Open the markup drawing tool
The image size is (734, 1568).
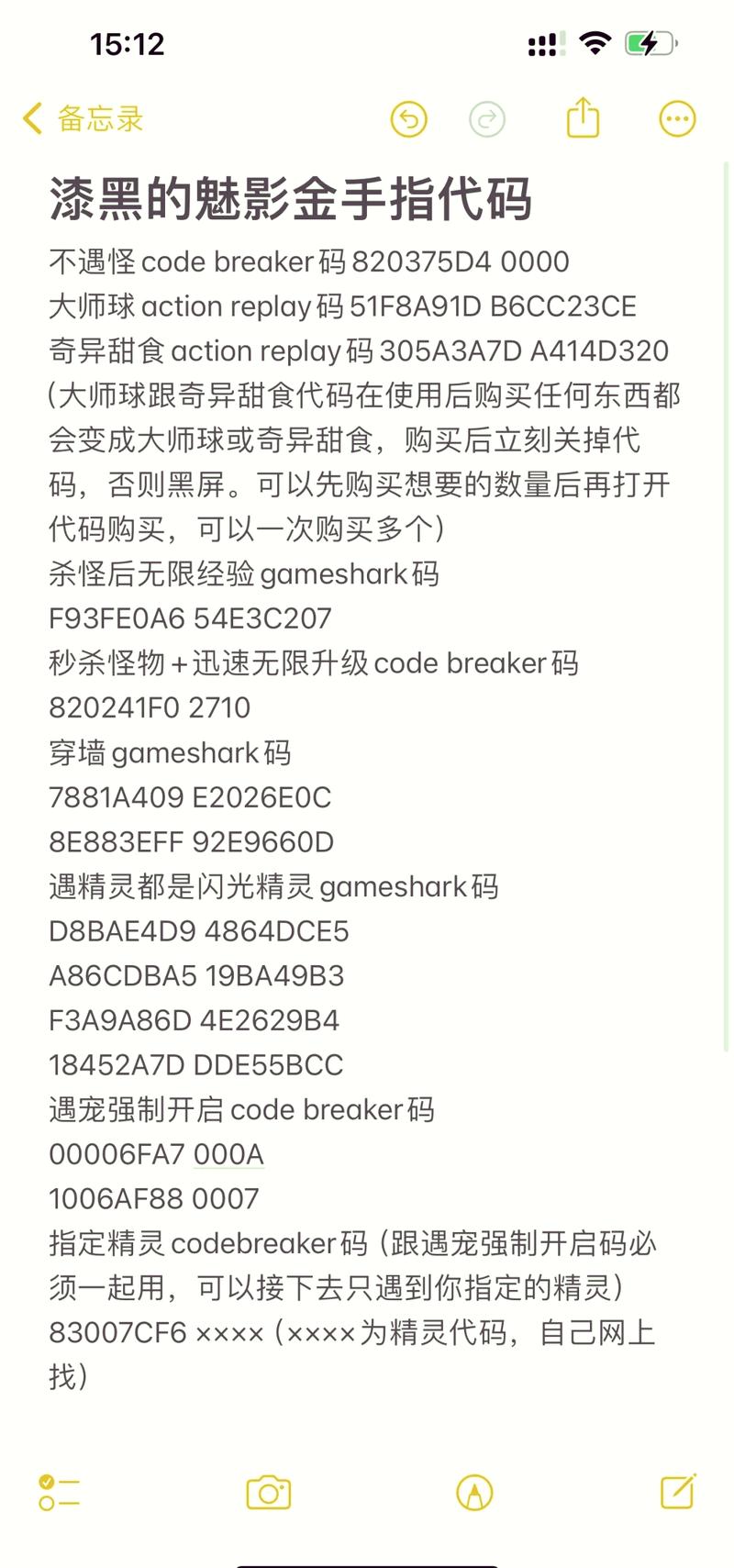click(x=474, y=1493)
